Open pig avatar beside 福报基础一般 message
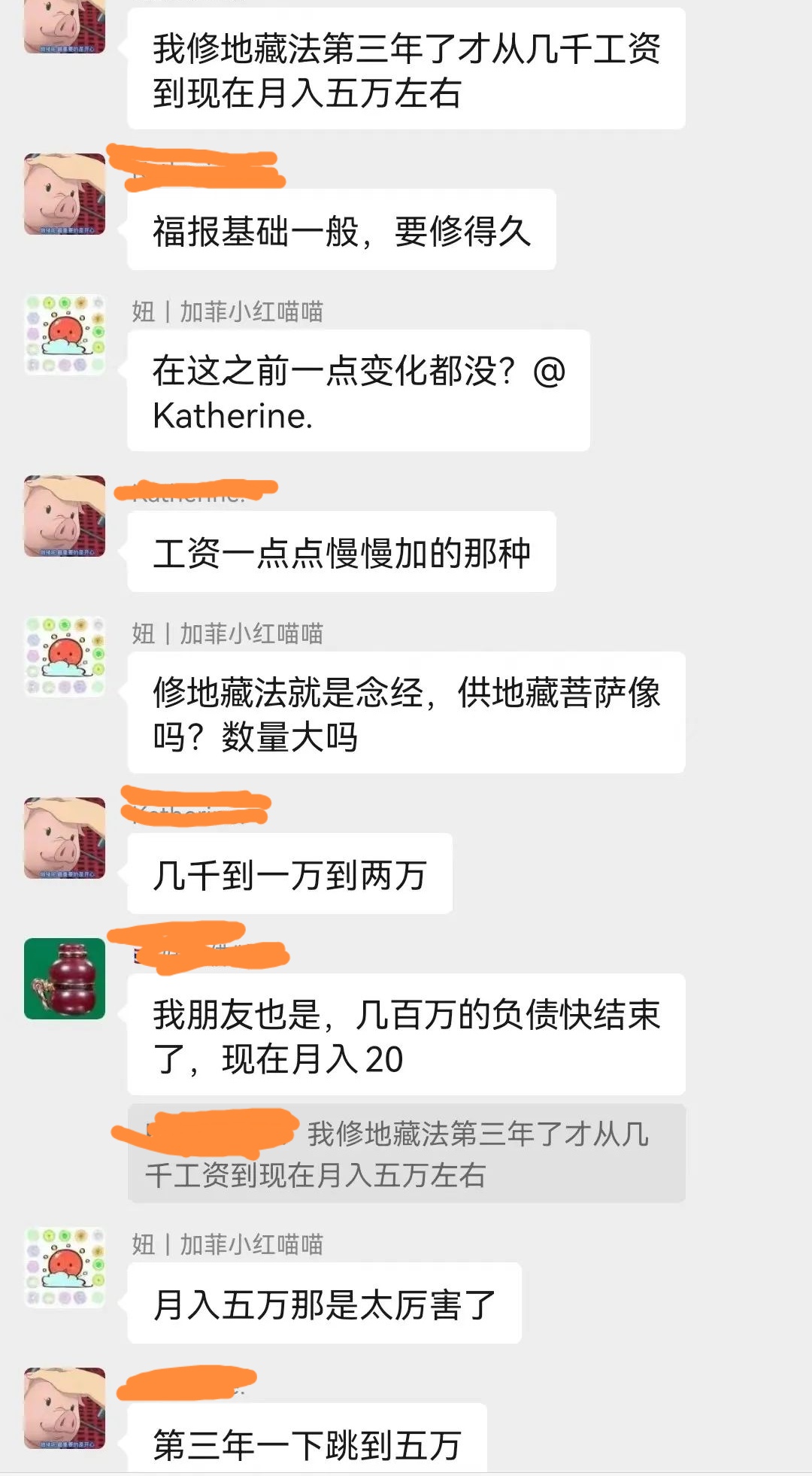Image resolution: width=812 pixels, height=1476 pixels. pyautogui.click(x=65, y=194)
